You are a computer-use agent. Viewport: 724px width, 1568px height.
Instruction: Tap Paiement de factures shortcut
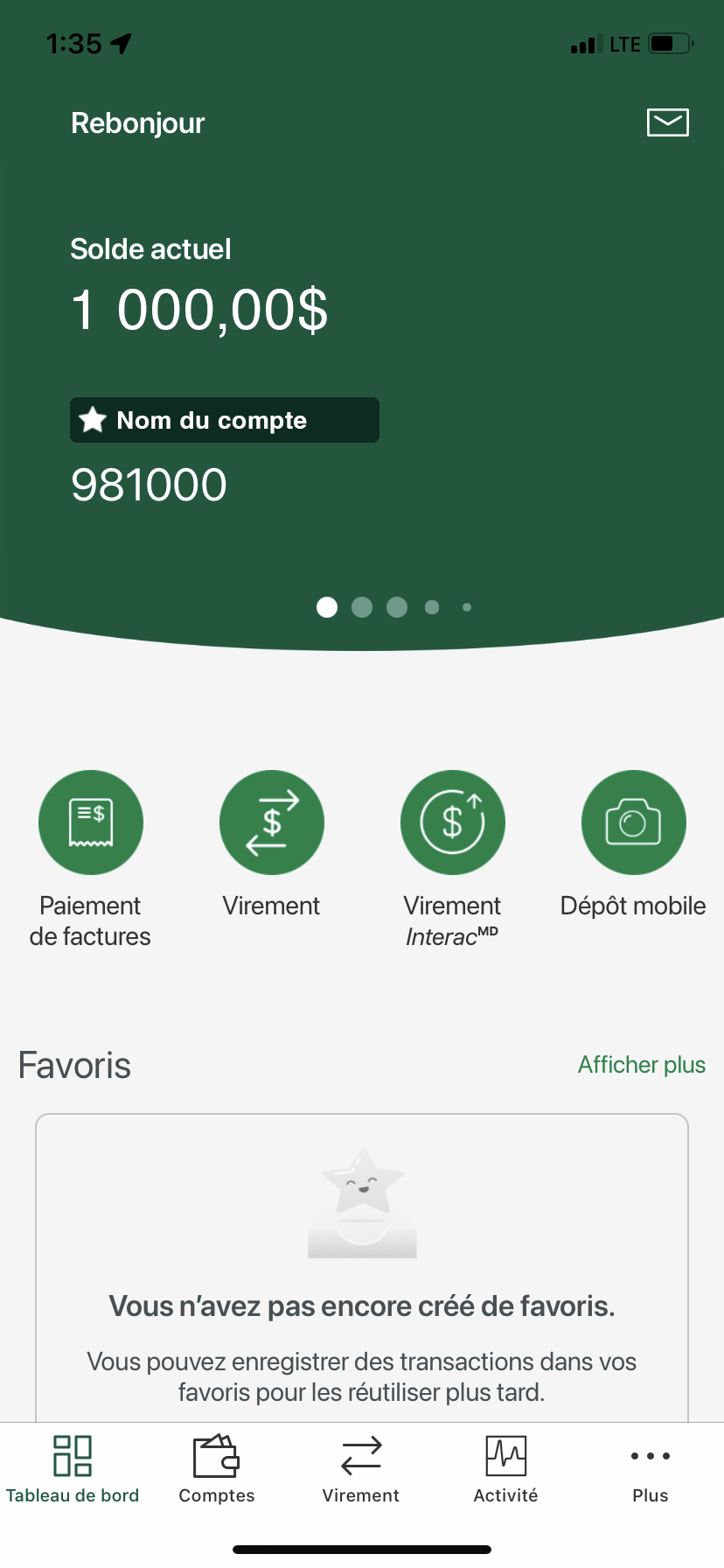click(x=91, y=822)
